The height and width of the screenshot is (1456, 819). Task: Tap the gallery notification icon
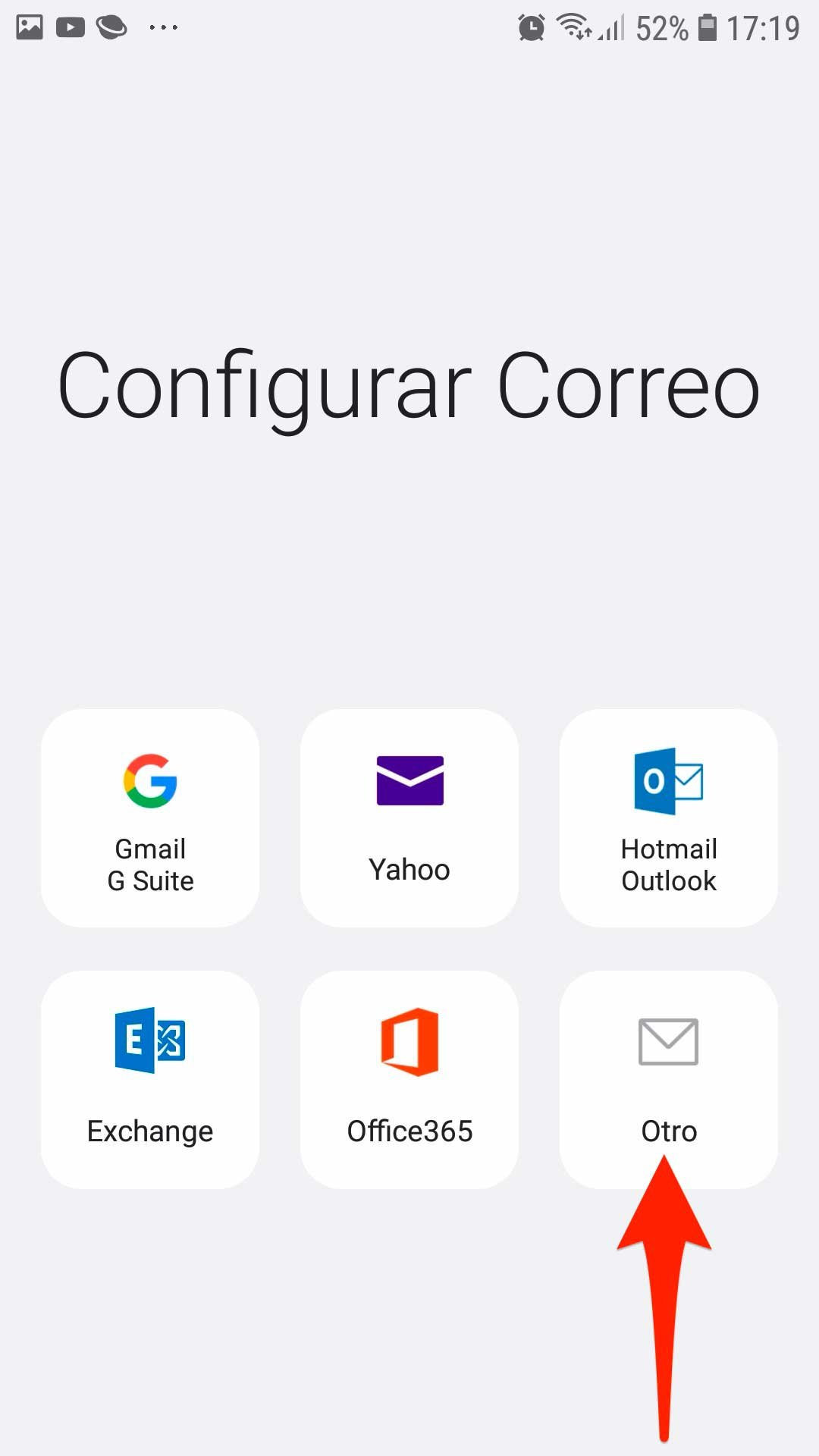28,27
